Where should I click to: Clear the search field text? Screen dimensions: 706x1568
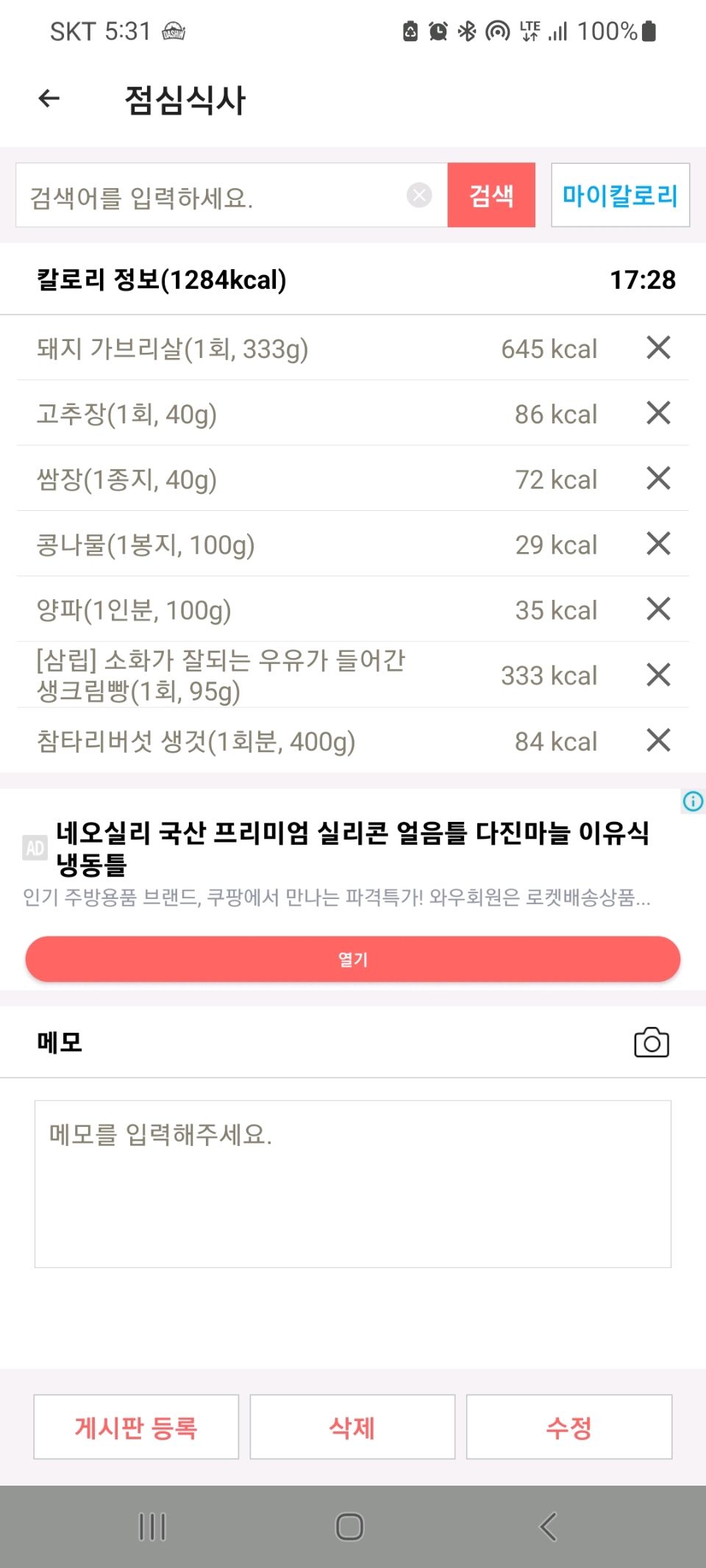[419, 196]
